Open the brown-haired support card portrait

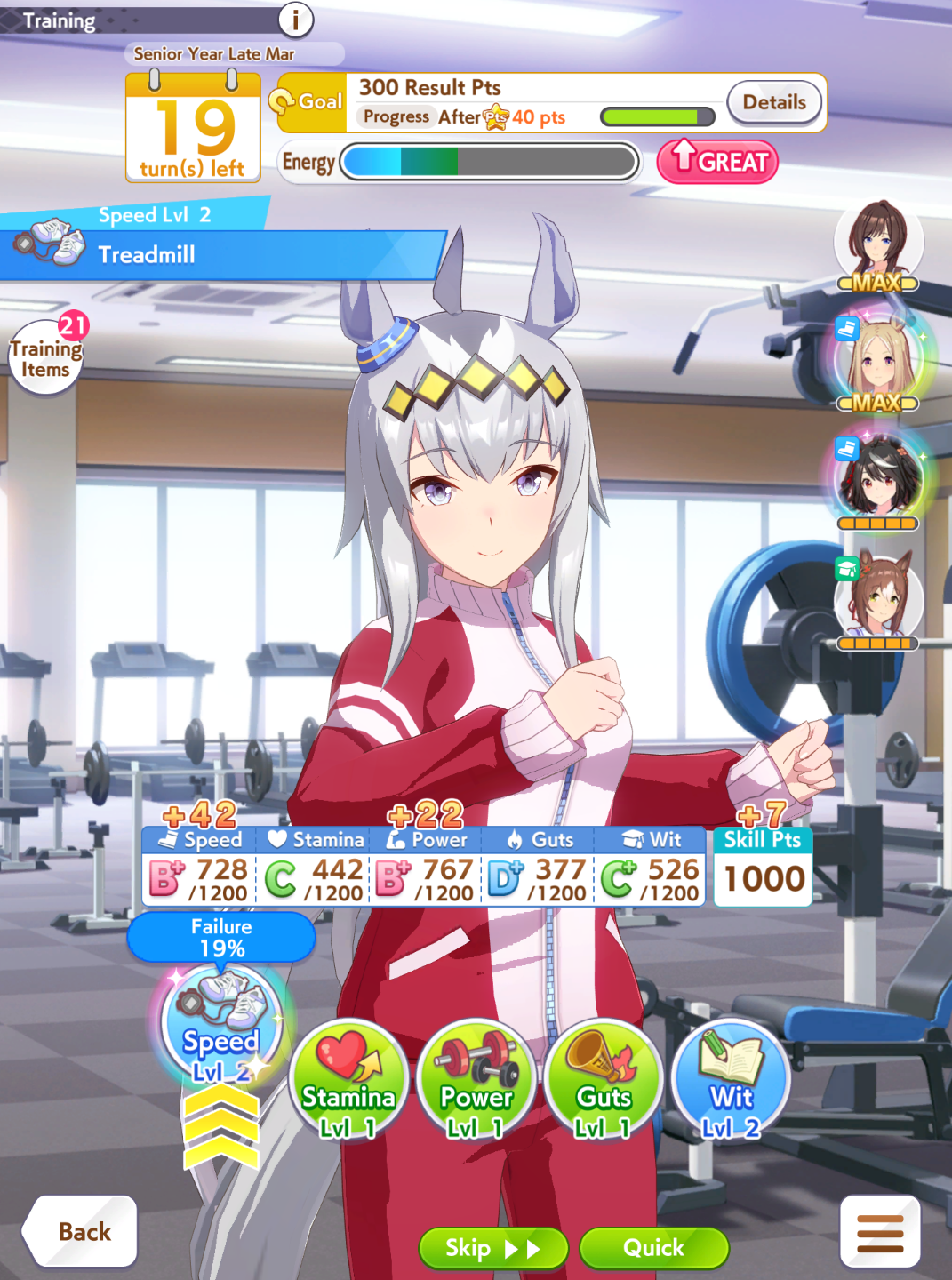878,240
